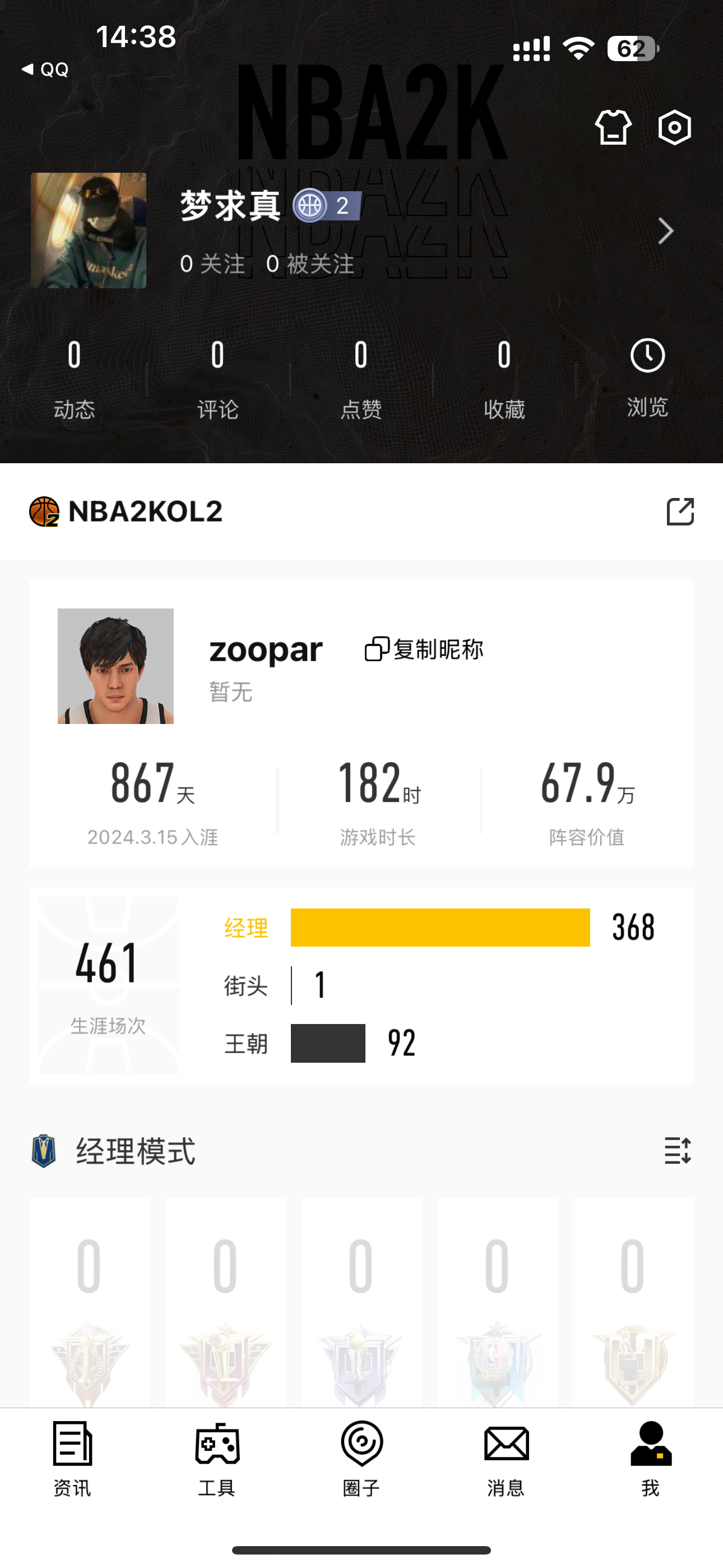Return to QQ via the back link
The image size is (723, 1568).
tap(45, 70)
